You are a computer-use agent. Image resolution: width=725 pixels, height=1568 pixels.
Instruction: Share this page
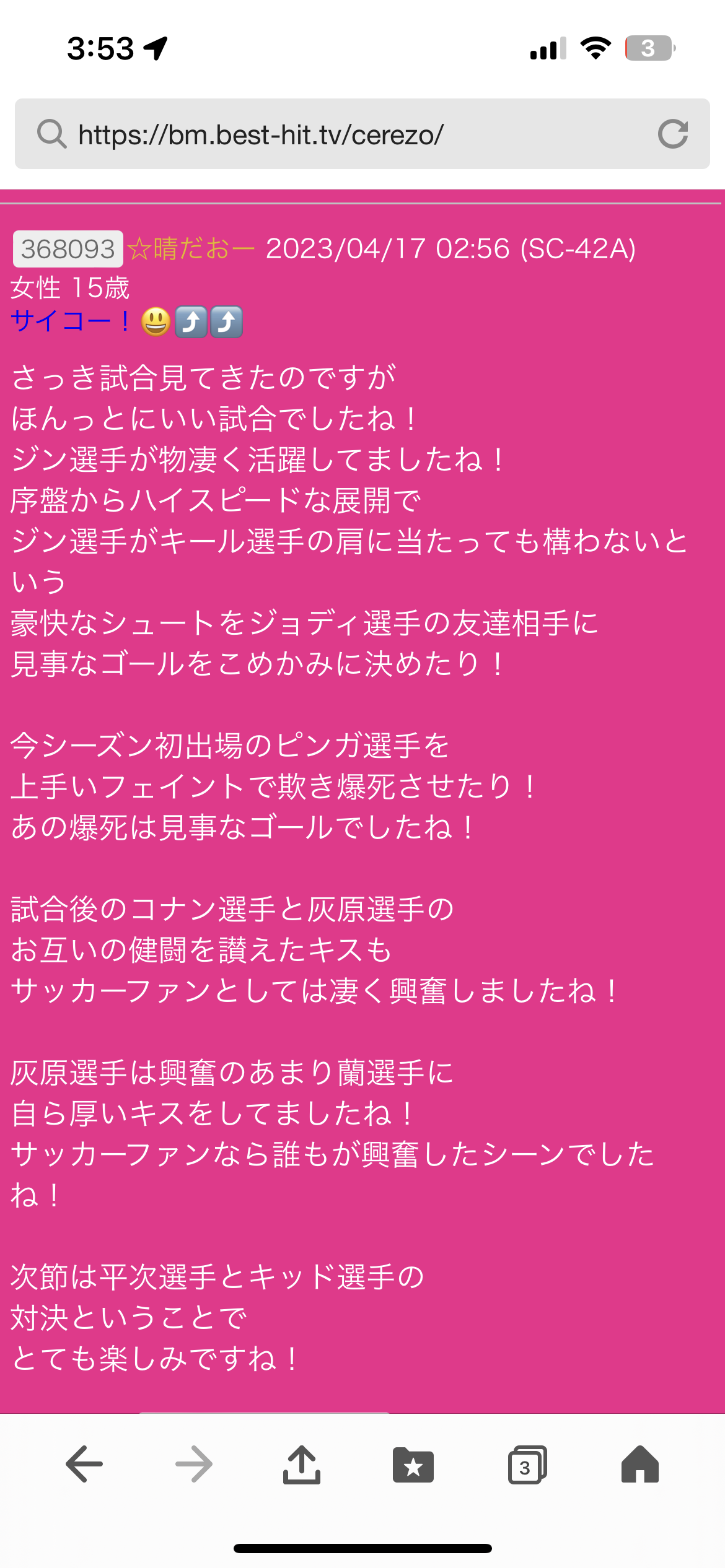coord(302,1464)
